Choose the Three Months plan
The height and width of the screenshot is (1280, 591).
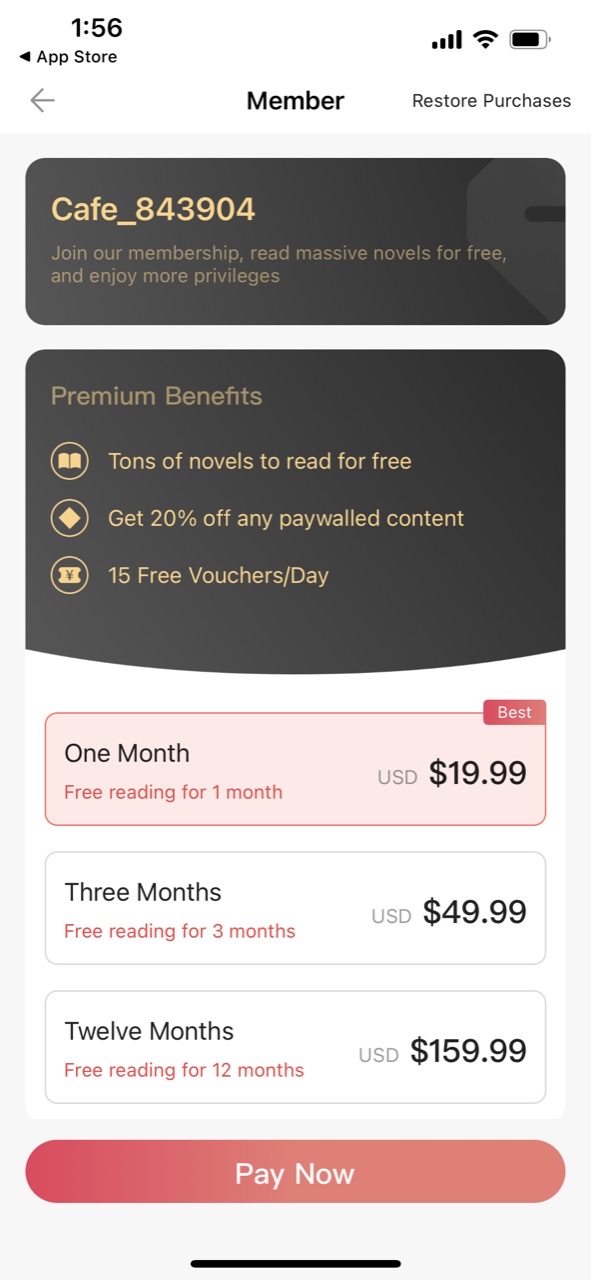(x=295, y=908)
